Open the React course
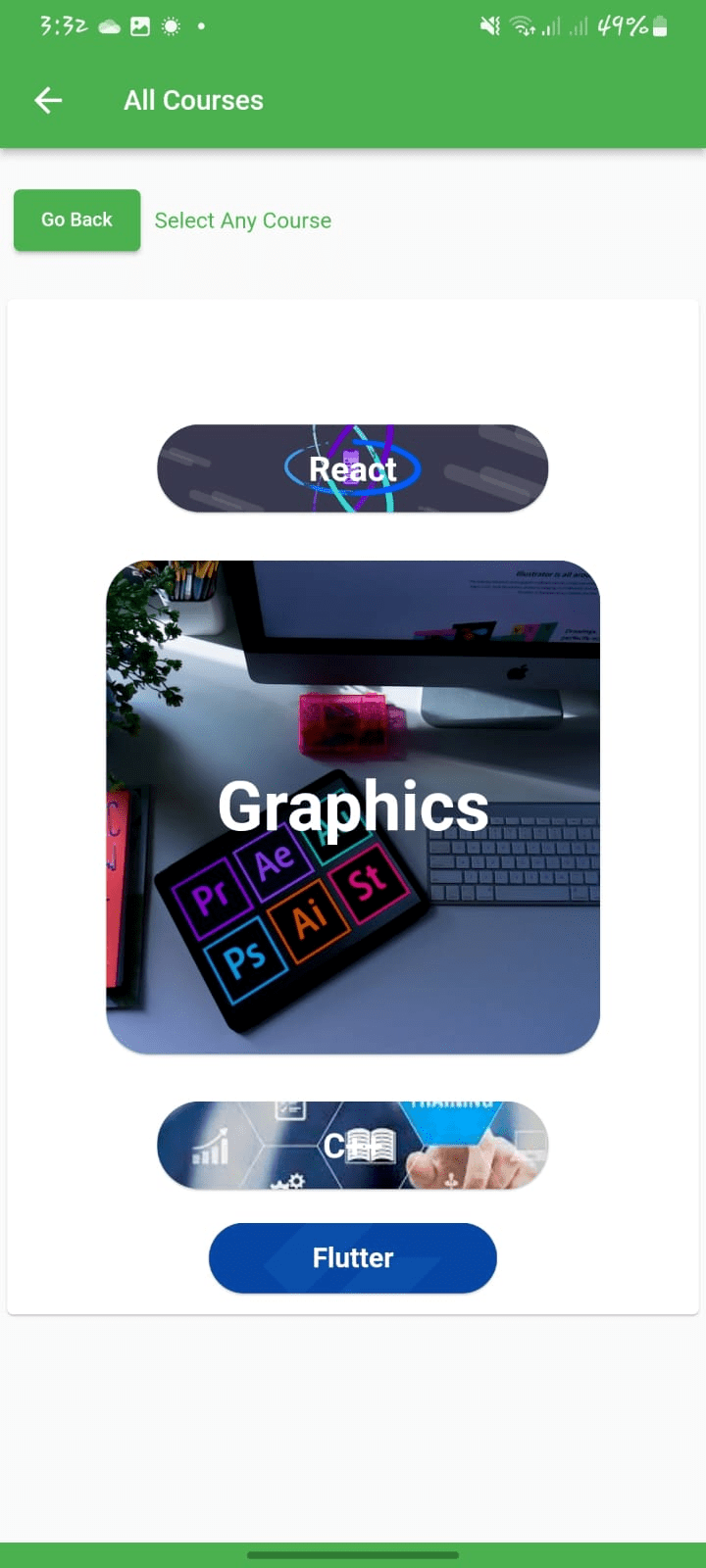The width and height of the screenshot is (706, 1568). (x=353, y=468)
